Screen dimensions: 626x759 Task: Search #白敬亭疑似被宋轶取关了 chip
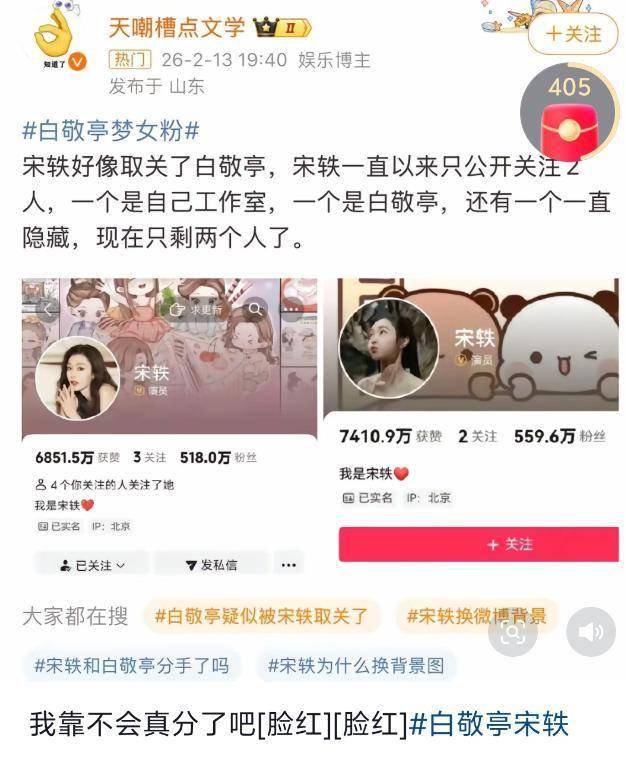(x=262, y=617)
